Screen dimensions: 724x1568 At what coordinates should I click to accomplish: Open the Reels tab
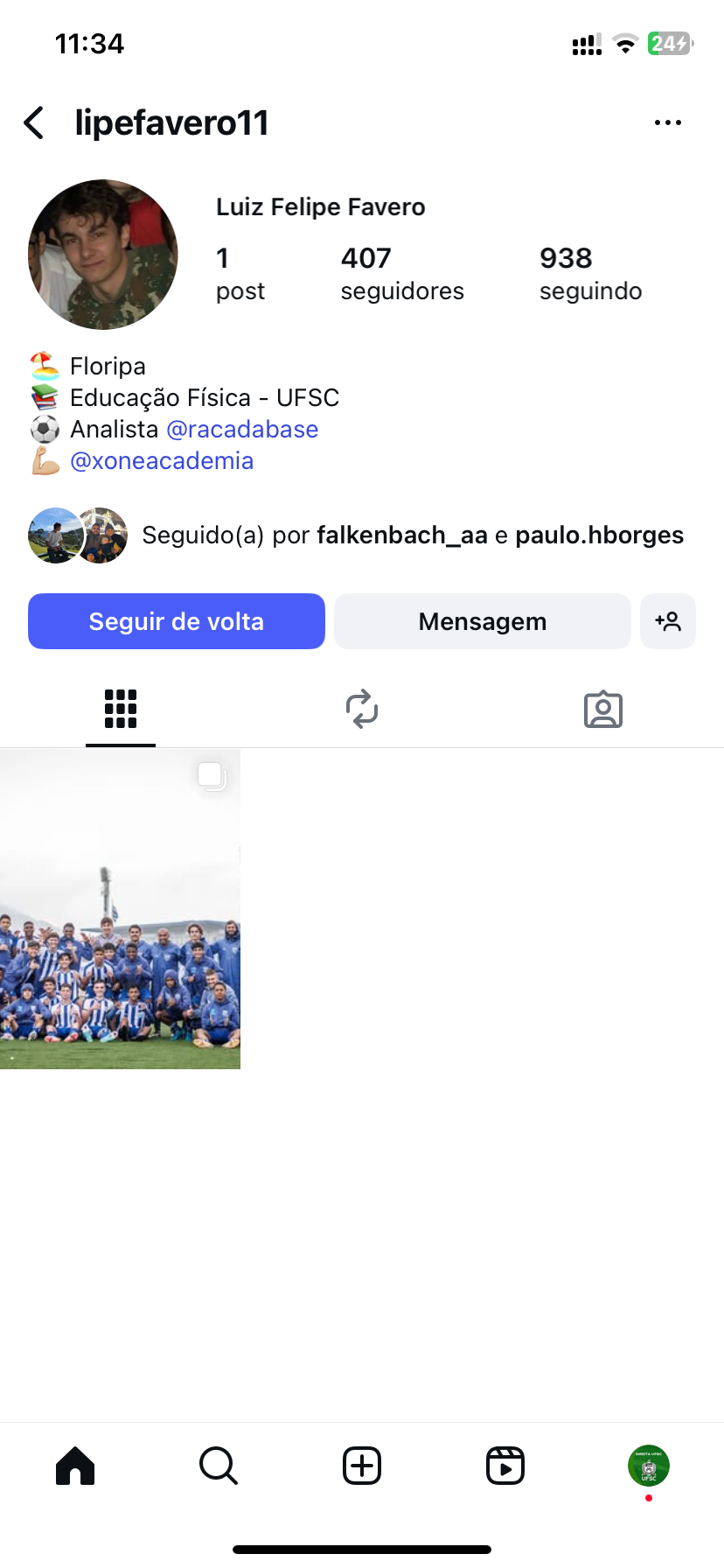point(505,1466)
